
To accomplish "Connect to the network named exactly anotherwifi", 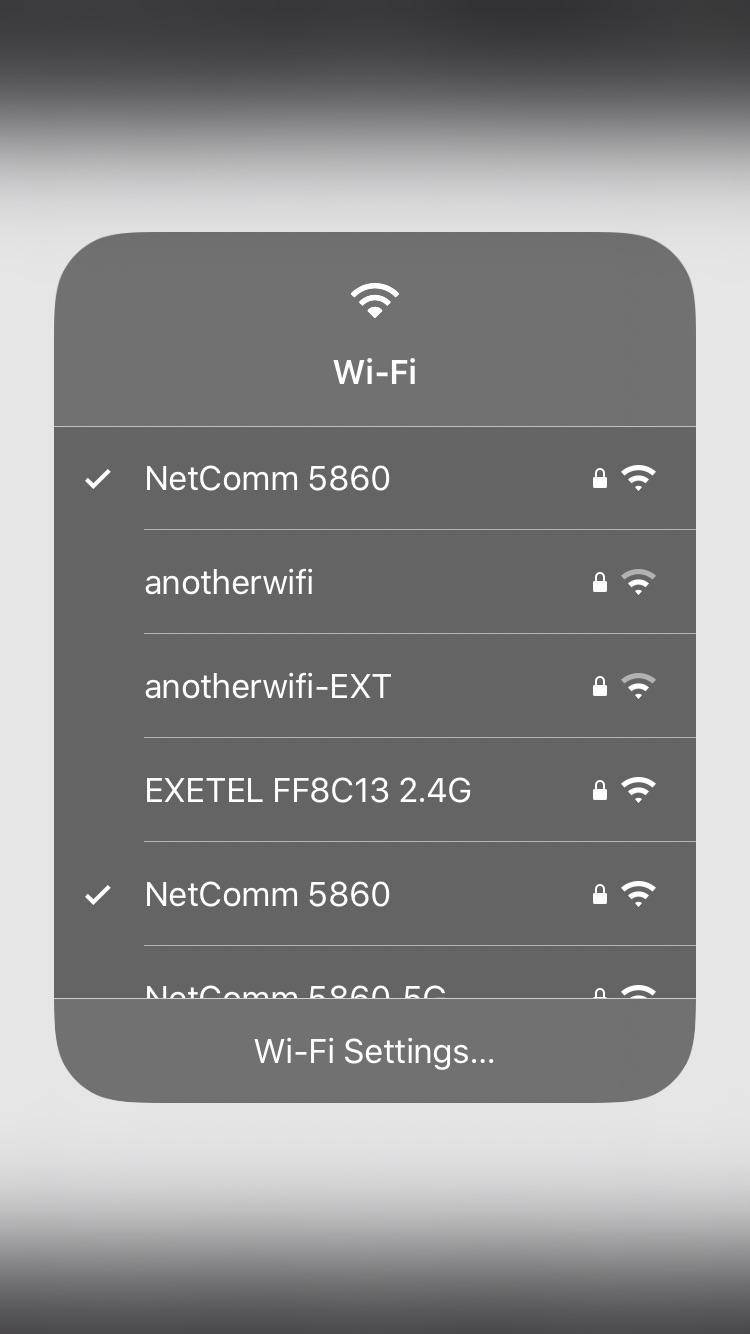I will 229,582.
